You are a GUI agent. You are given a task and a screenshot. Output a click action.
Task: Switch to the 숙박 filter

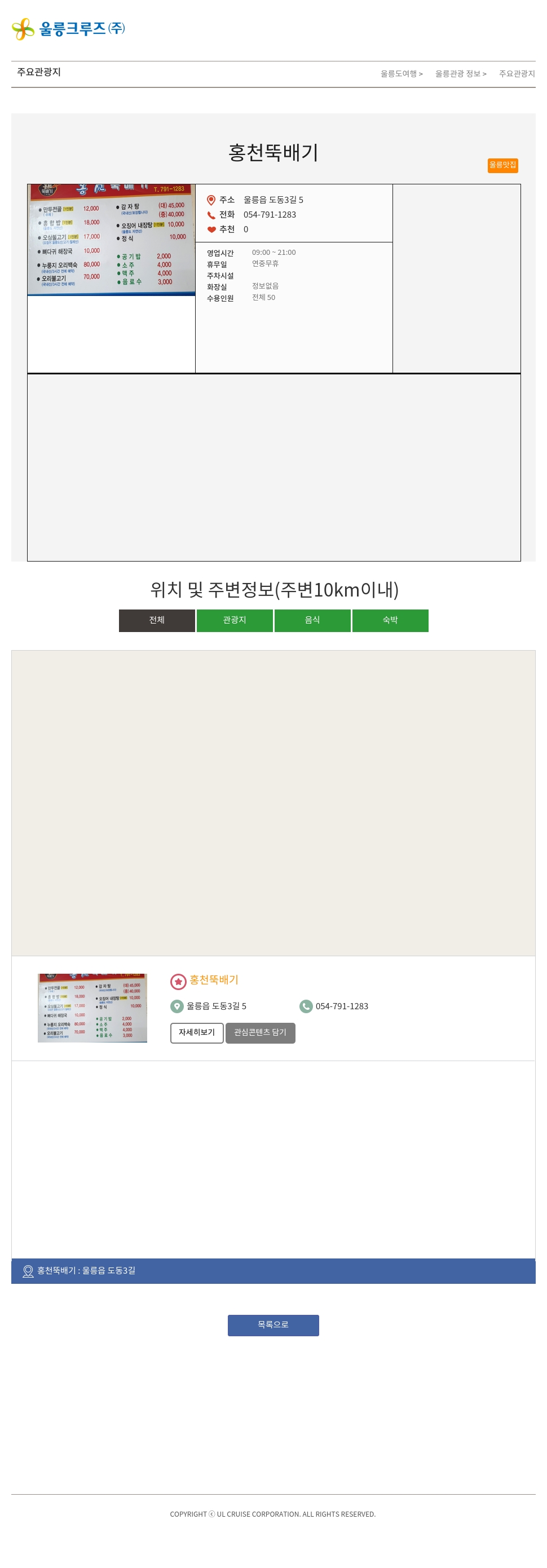click(390, 620)
